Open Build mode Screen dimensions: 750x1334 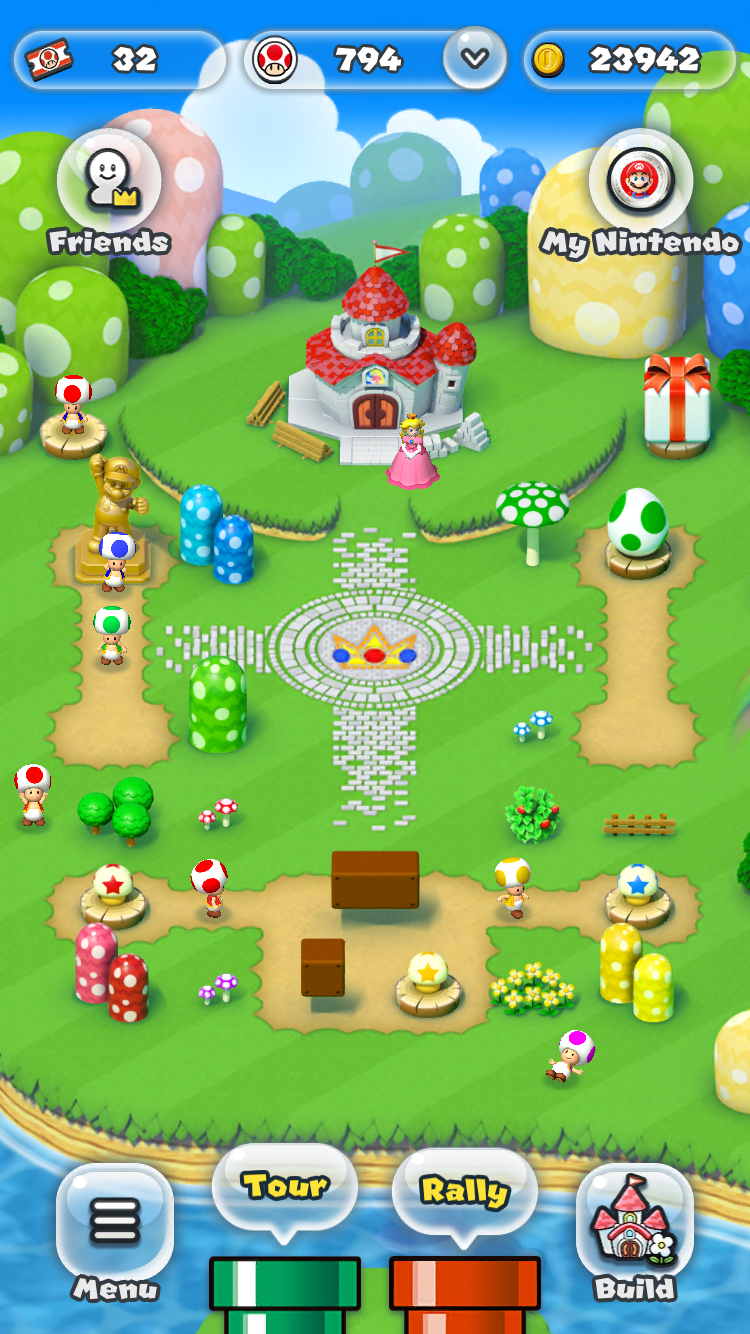[634, 1232]
